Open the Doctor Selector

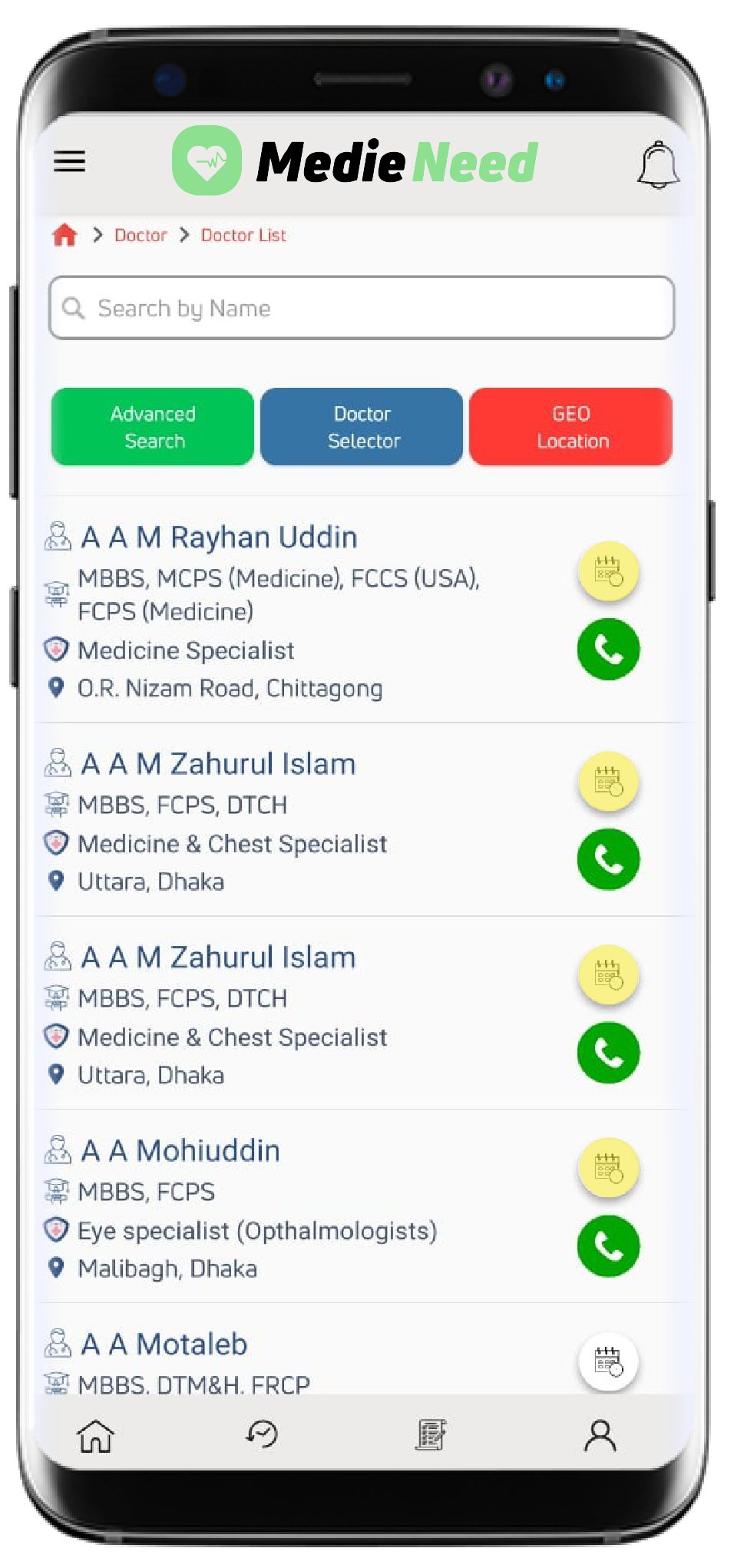[x=362, y=427]
